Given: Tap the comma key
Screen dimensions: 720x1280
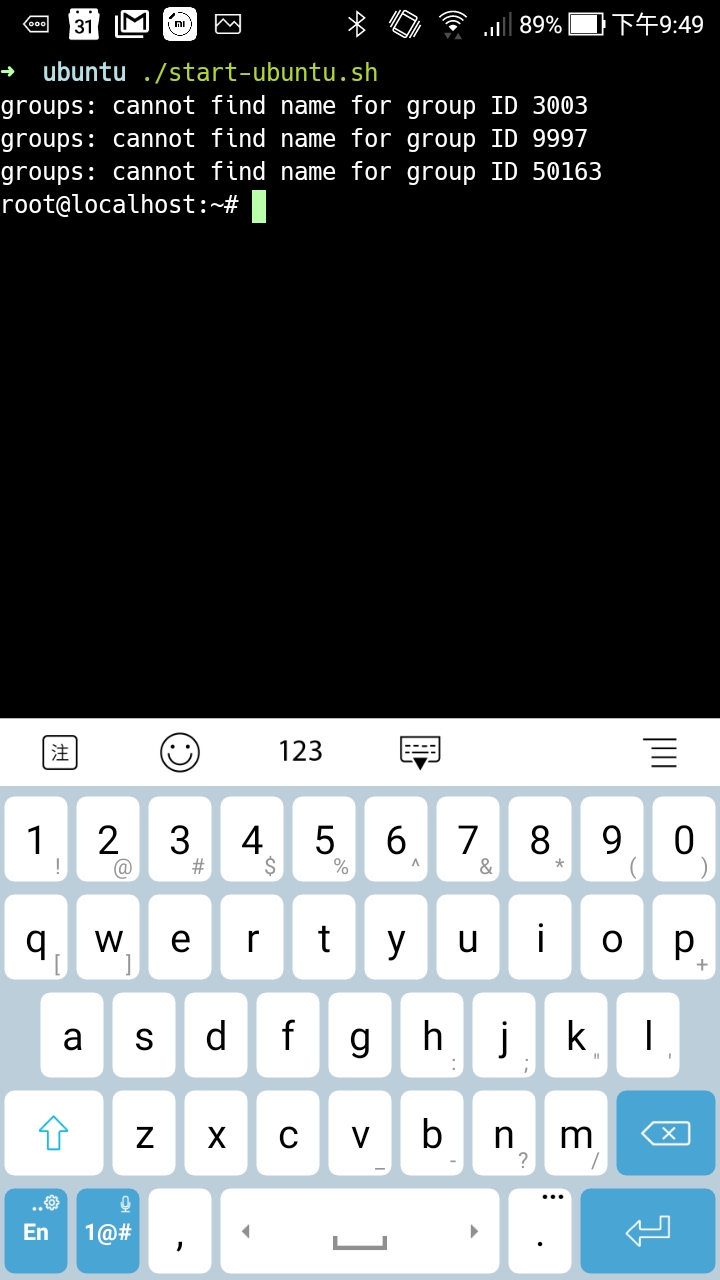Looking at the screenshot, I should (x=180, y=1231).
